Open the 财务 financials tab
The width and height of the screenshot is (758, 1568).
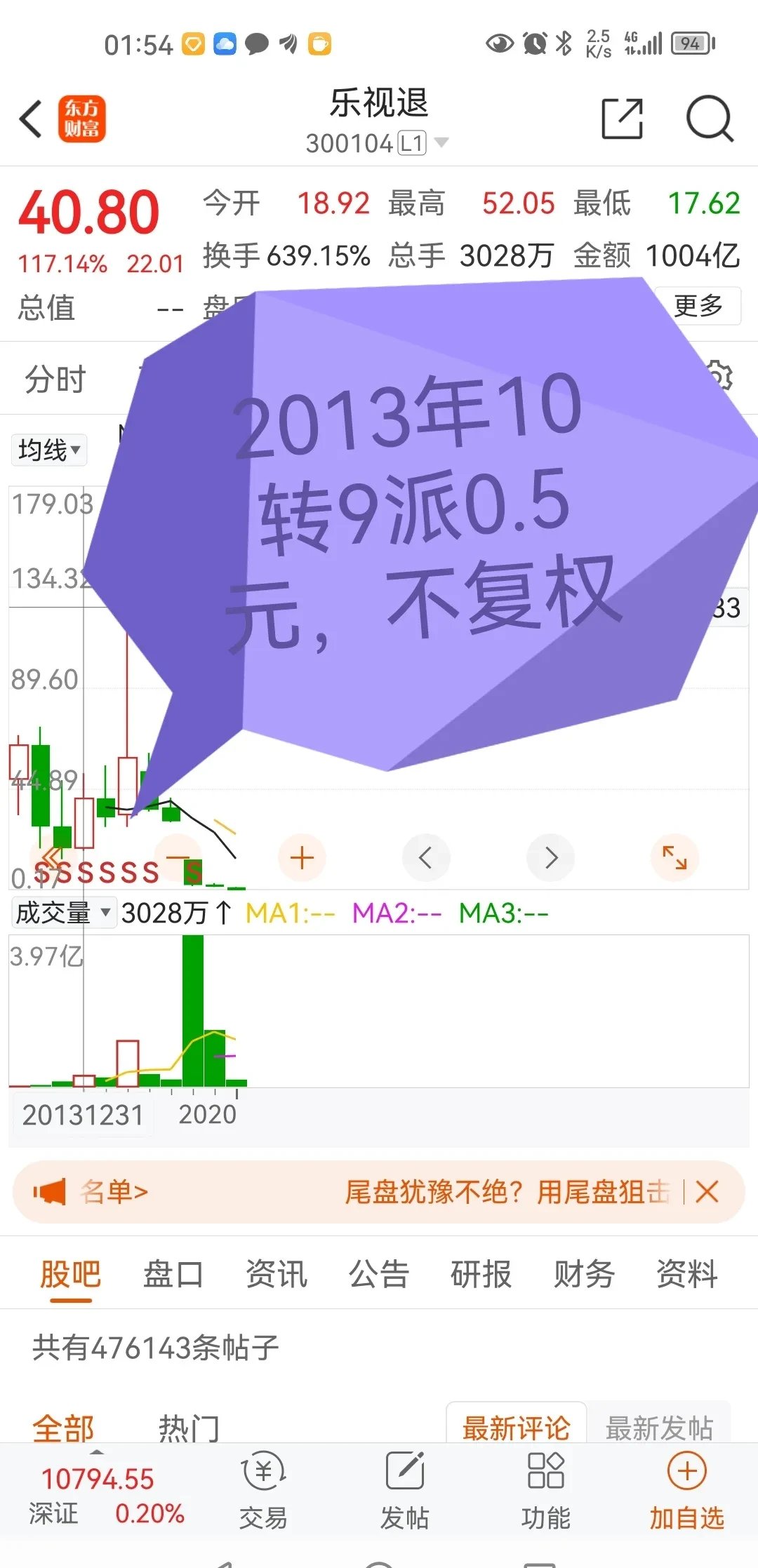coord(583,1276)
